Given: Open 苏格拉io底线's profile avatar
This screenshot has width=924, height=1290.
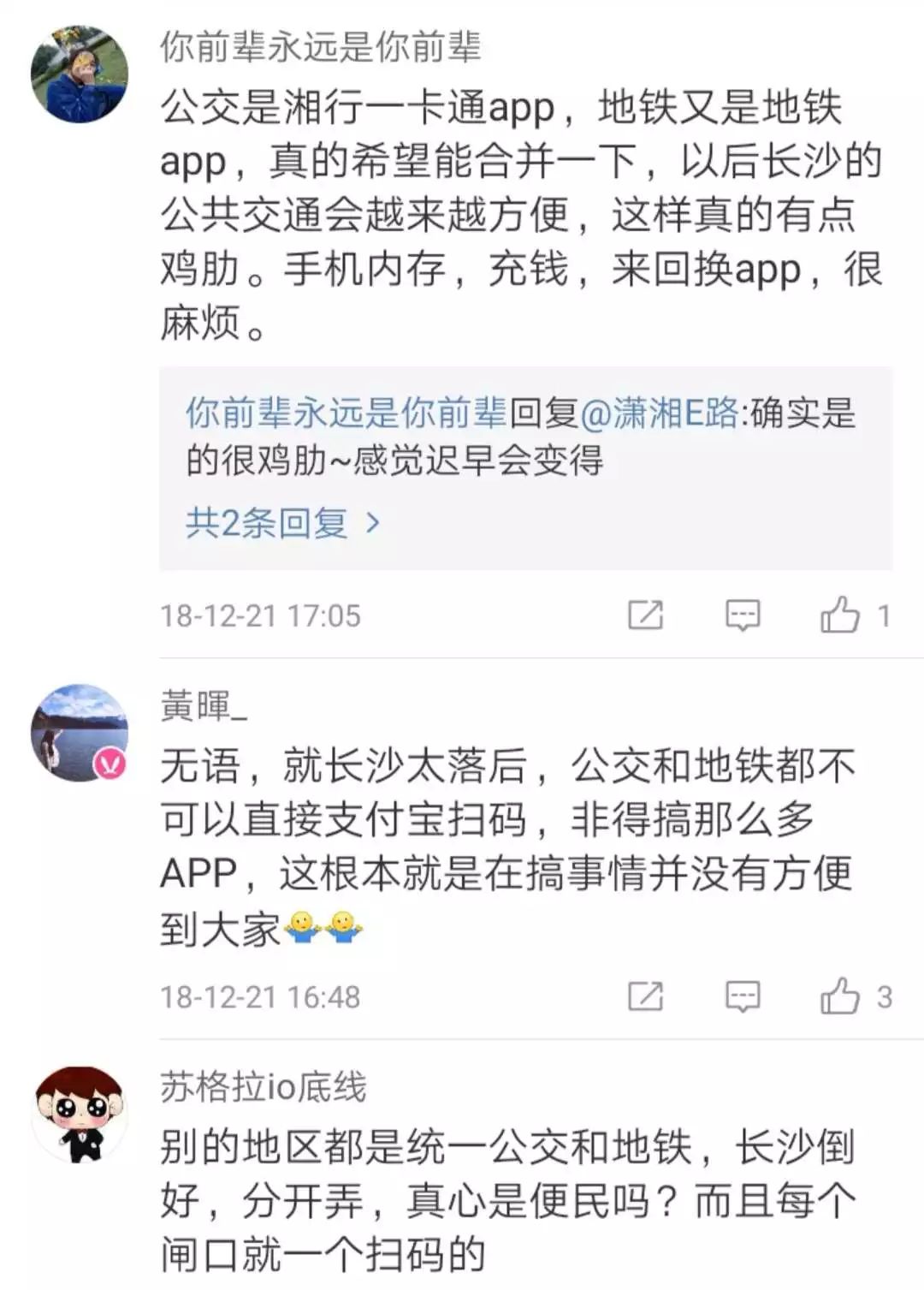Looking at the screenshot, I should tap(79, 1115).
